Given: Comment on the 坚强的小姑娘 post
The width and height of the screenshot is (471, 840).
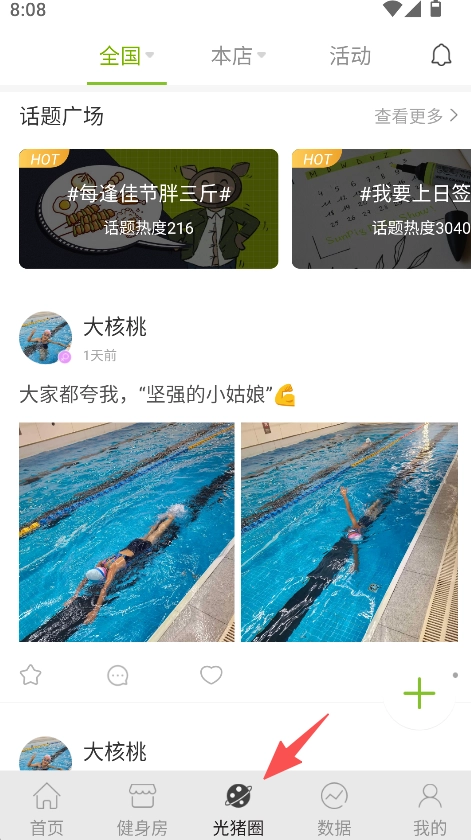Looking at the screenshot, I should point(118,675).
